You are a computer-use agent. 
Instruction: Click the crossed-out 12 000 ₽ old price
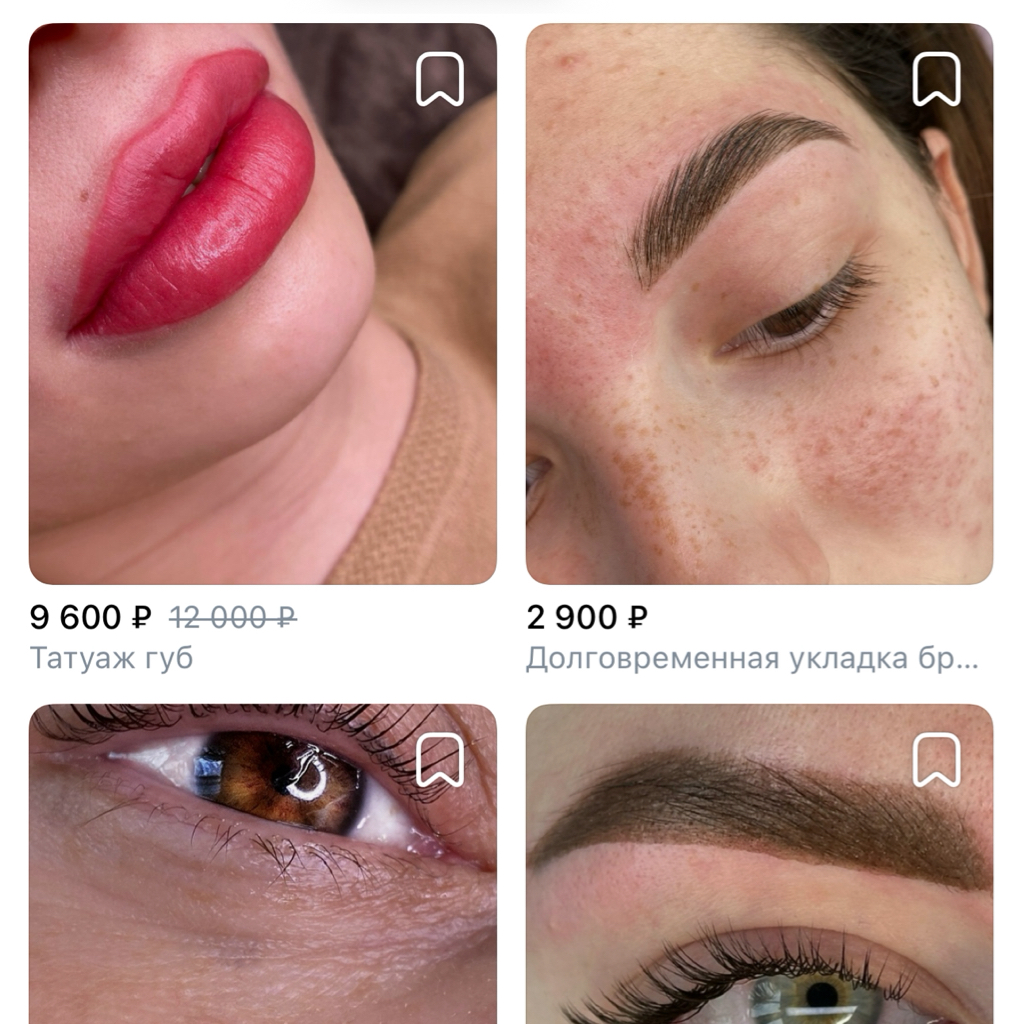coord(233,618)
